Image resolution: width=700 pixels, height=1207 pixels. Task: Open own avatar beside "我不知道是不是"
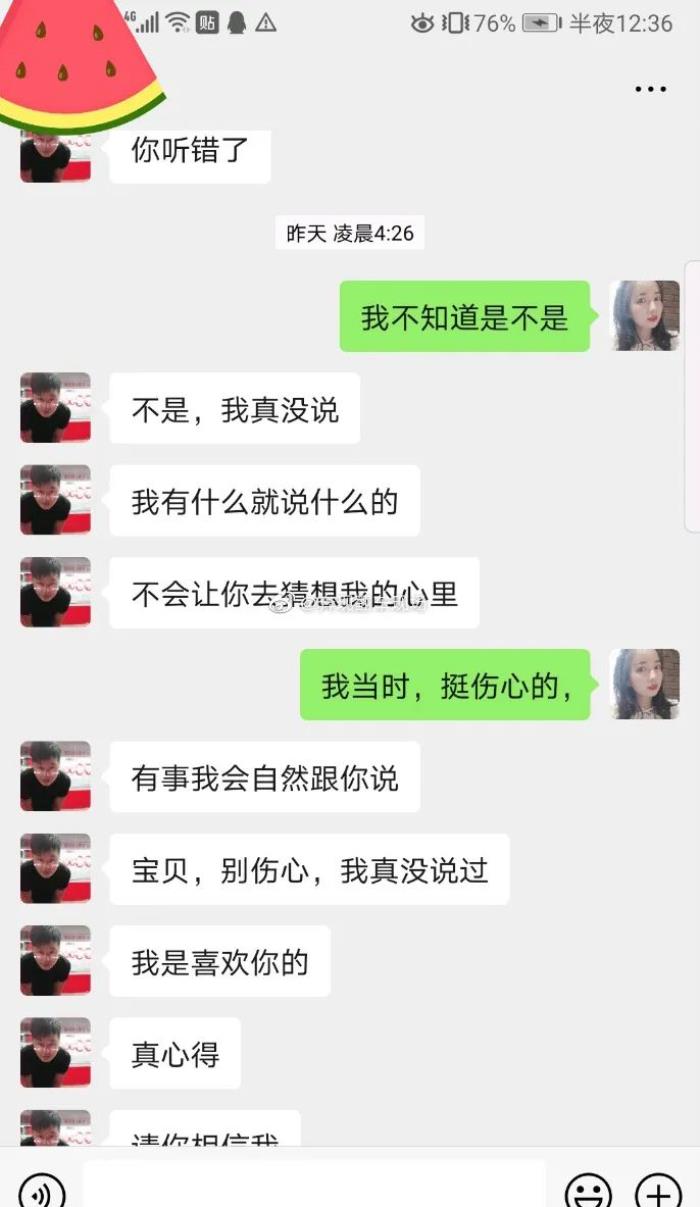pyautogui.click(x=645, y=316)
